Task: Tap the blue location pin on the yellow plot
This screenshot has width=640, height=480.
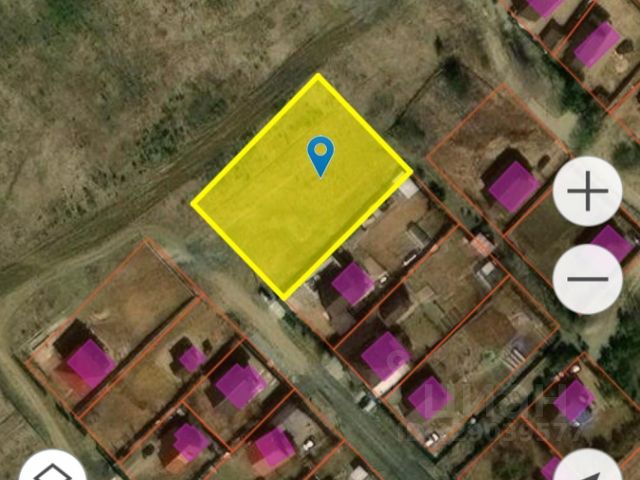Action: tap(320, 156)
